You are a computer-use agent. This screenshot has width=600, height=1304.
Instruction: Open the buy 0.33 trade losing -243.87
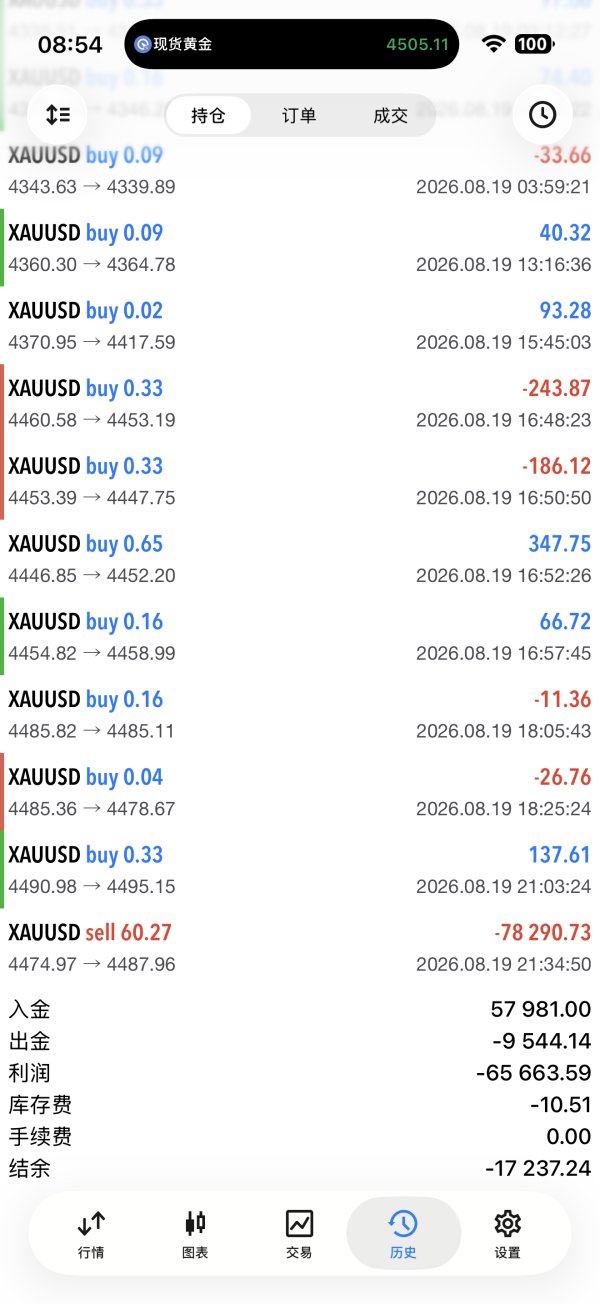click(300, 403)
